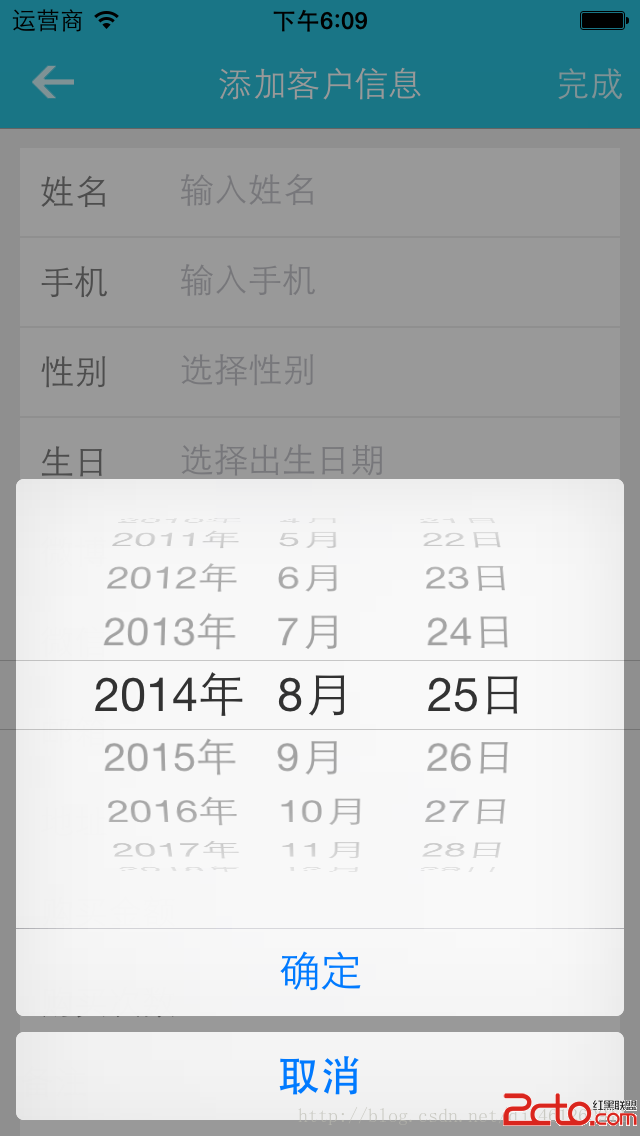Pick 24日 in the day wheel

468,632
